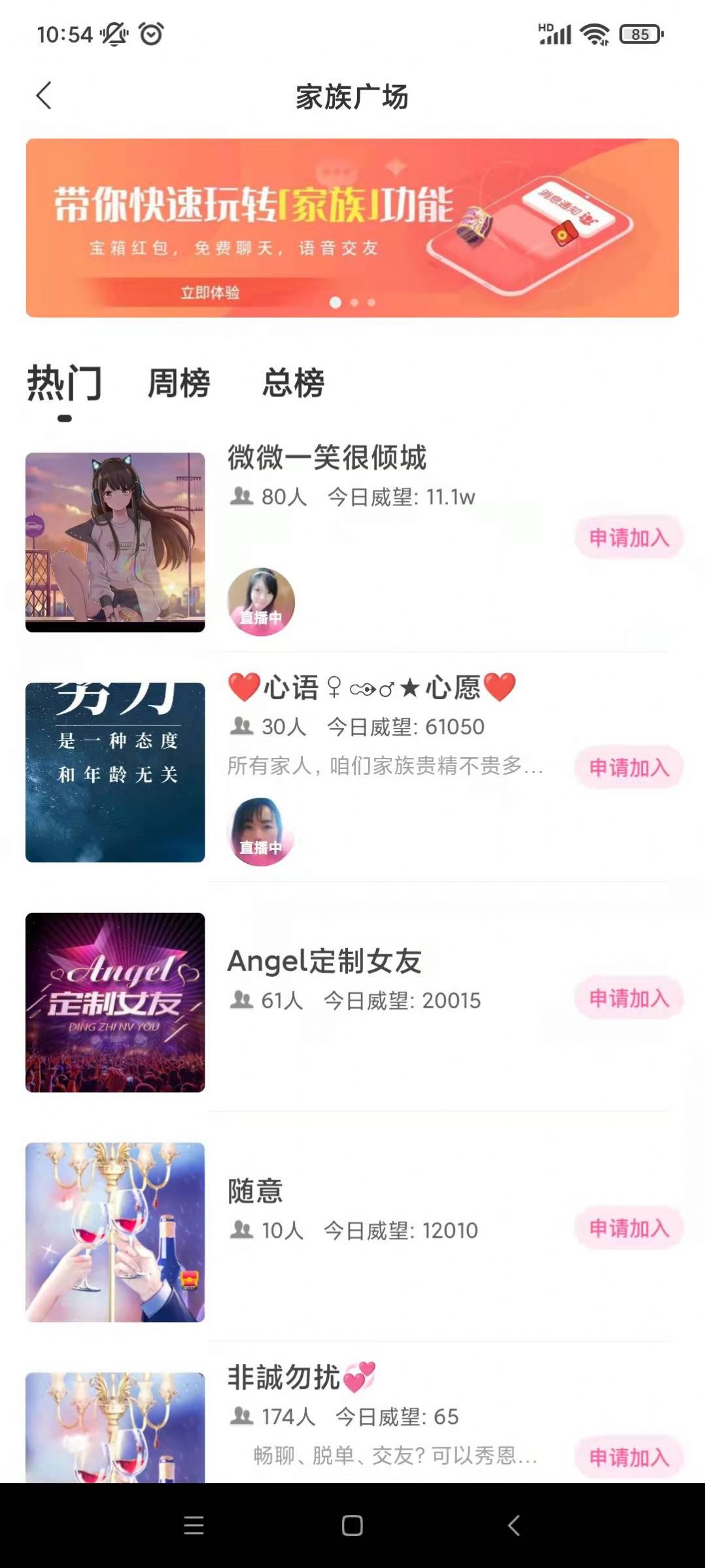The width and height of the screenshot is (705, 1568).
Task: Open the 微微一笑很倾城 family cover image
Action: tap(115, 542)
